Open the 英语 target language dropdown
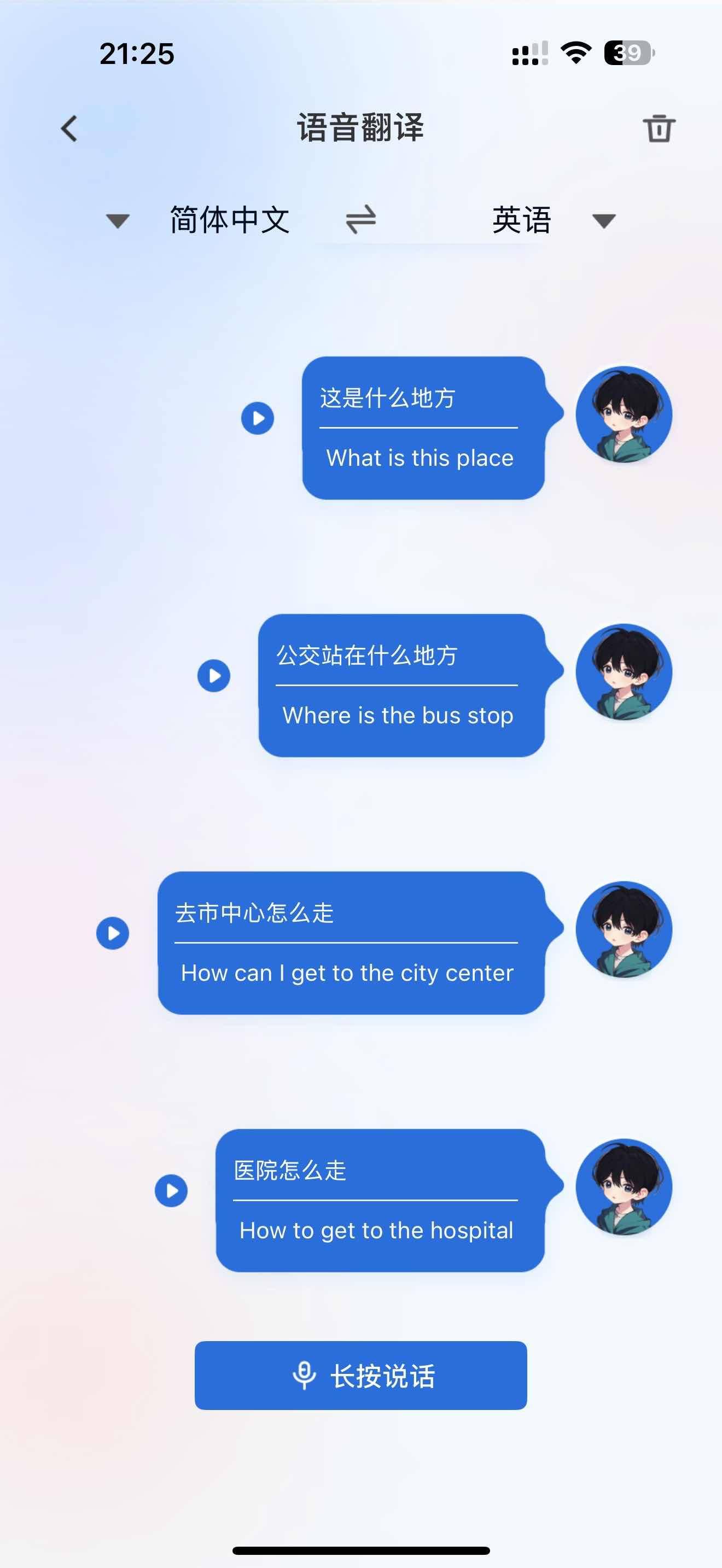Screen dimensions: 722x1568 coord(554,220)
